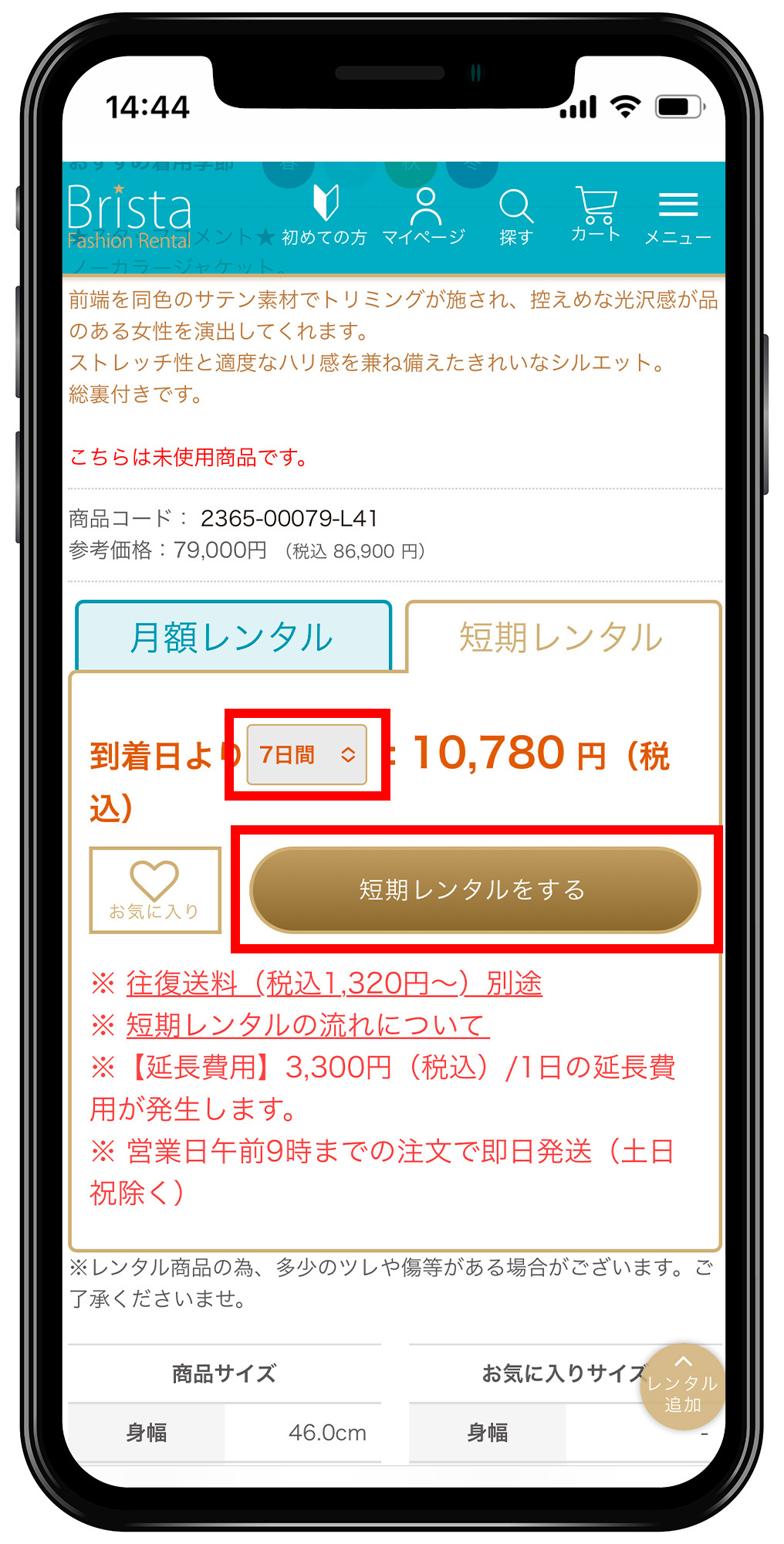Read 短期レンタルの流れについて link
Viewport: 784px width, 1544px height.
tap(307, 1025)
